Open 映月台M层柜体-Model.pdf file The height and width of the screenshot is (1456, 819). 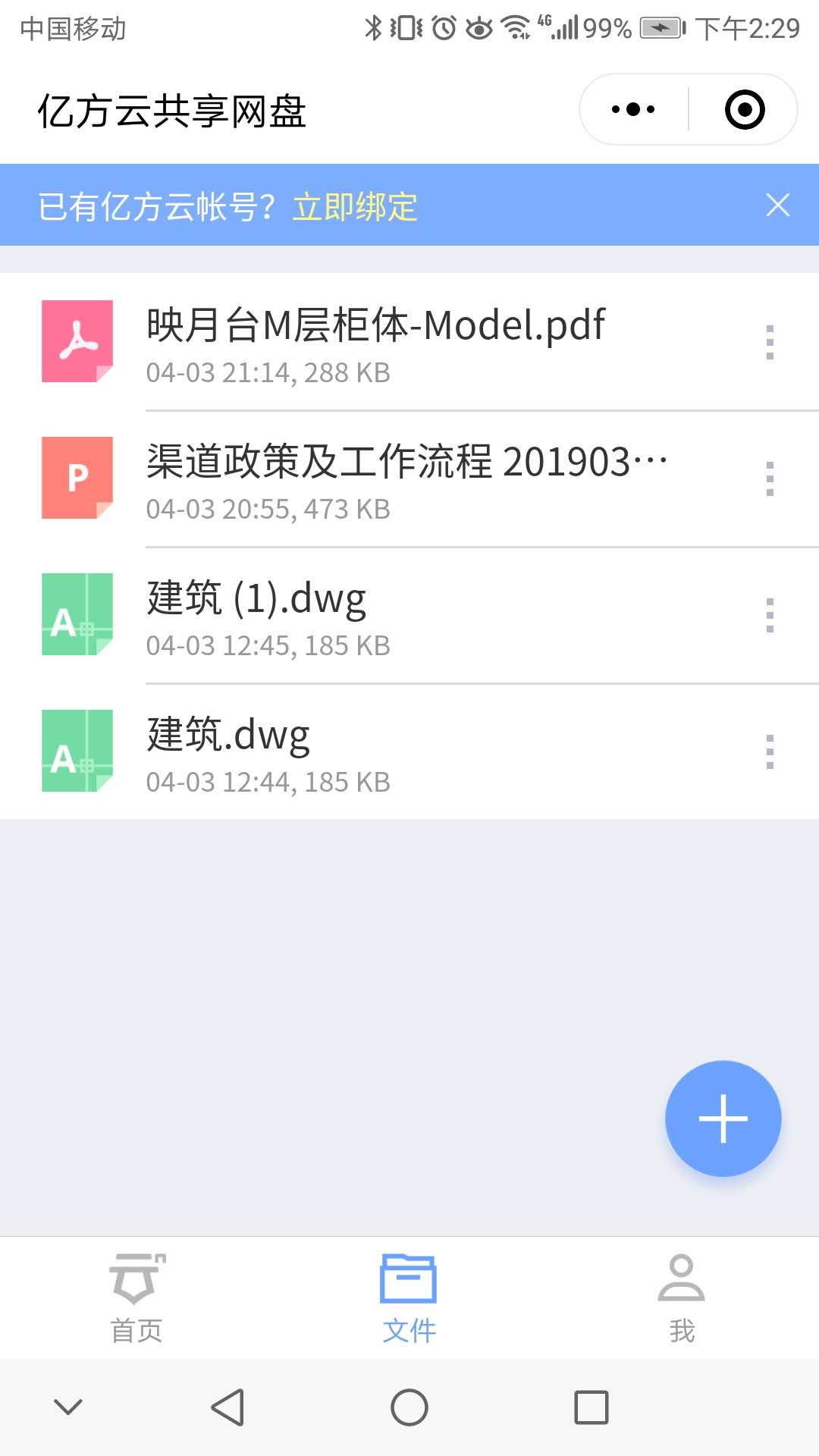[409, 342]
